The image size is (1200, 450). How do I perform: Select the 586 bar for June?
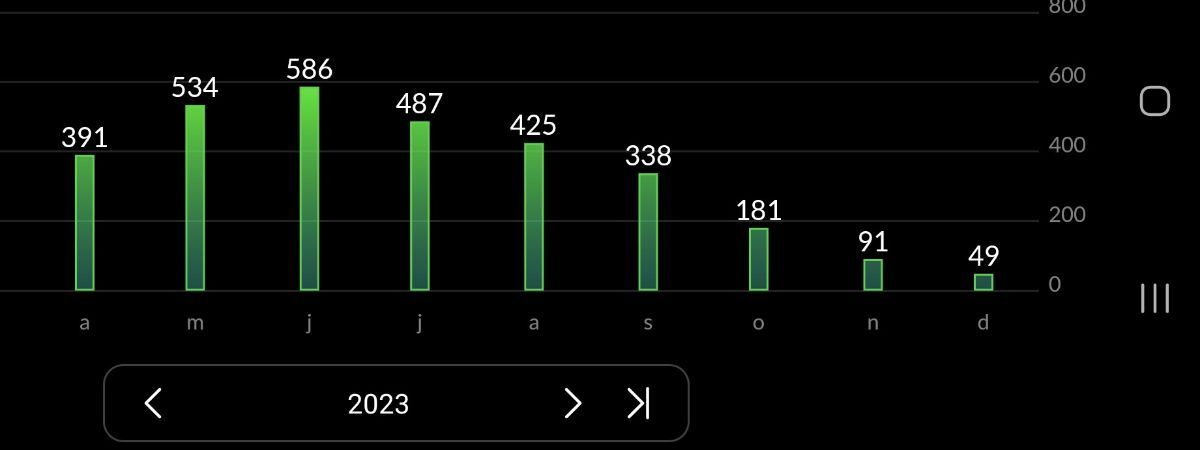click(309, 189)
